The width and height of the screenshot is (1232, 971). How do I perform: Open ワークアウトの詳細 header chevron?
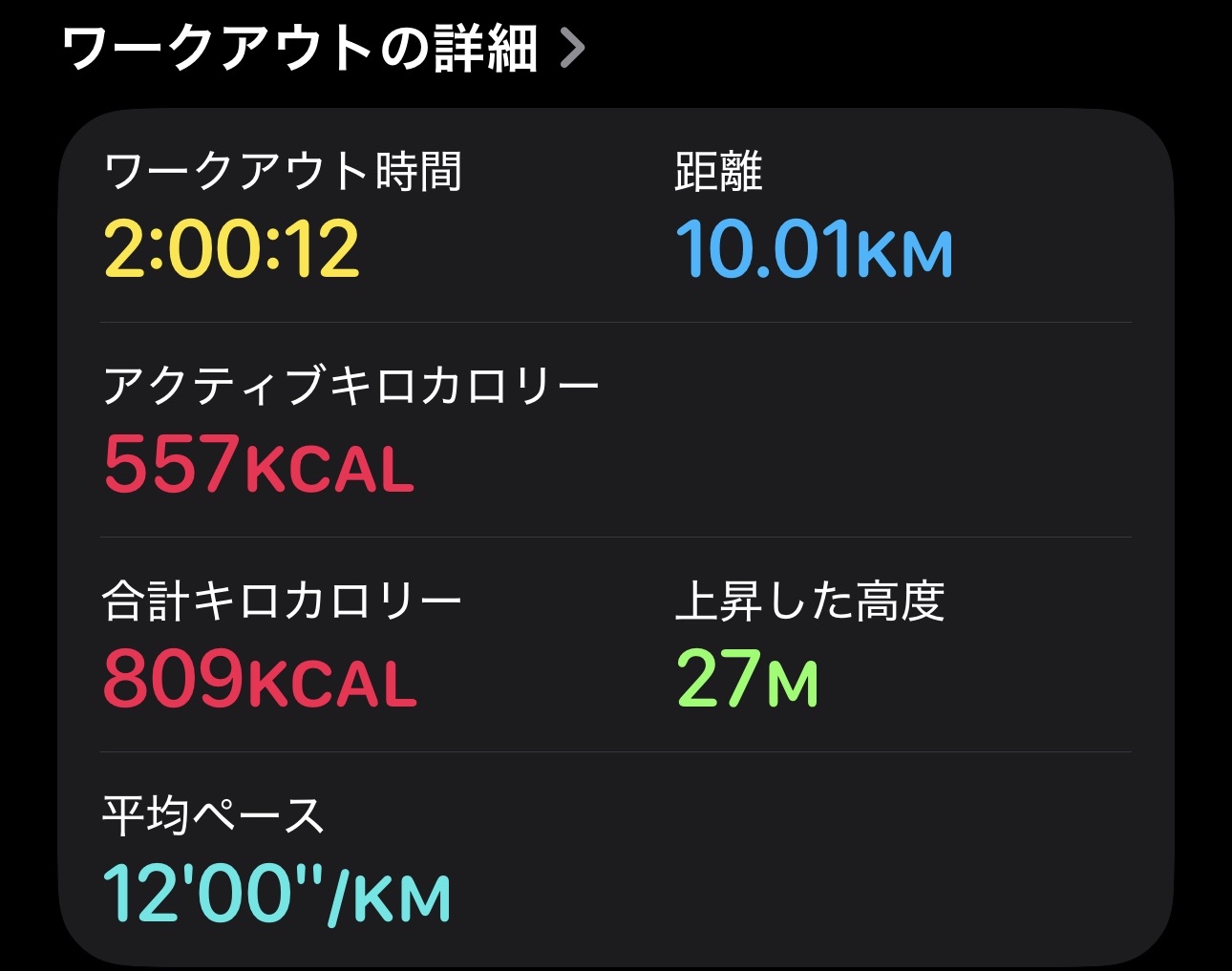pyautogui.click(x=572, y=49)
